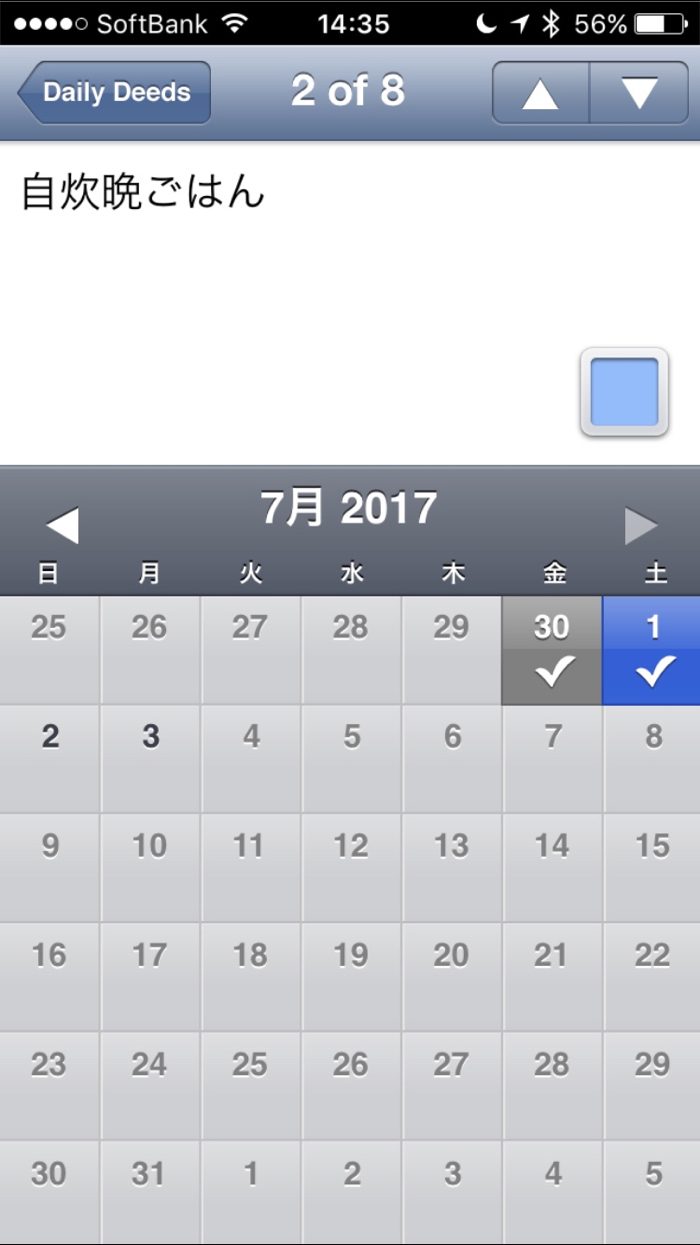Mark July 3 as done
The width and height of the screenshot is (700, 1245).
pyautogui.click(x=150, y=758)
